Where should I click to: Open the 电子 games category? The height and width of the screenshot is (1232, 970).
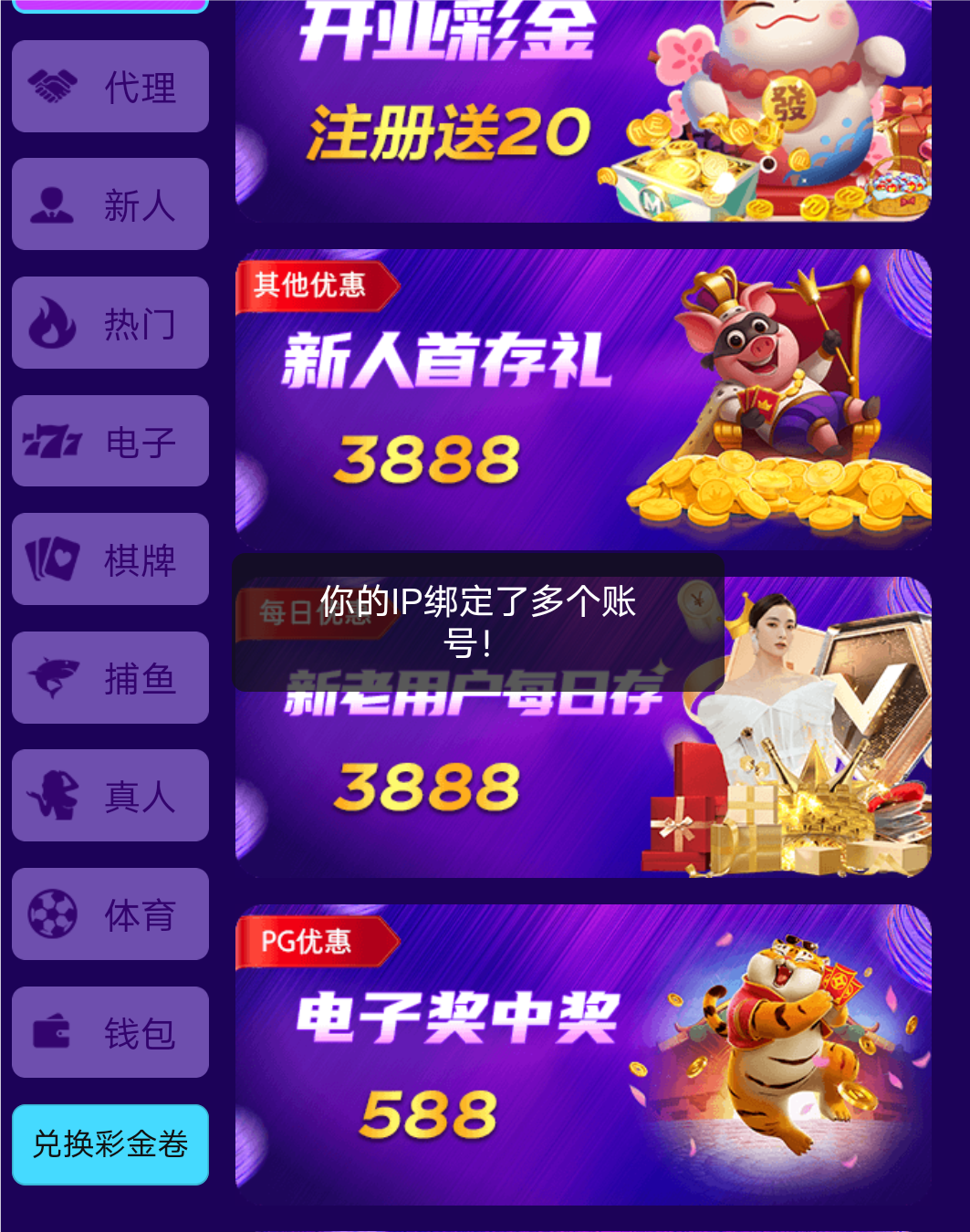(110, 441)
